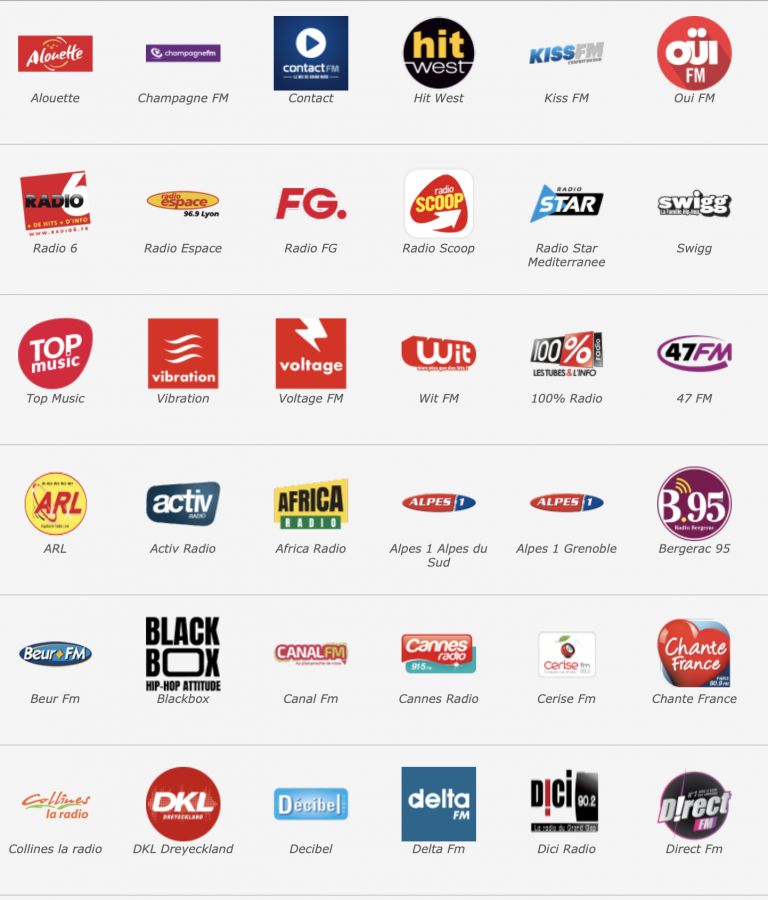The width and height of the screenshot is (768, 900).
Task: Choose Radio Star Mediterranee
Action: pyautogui.click(x=567, y=204)
